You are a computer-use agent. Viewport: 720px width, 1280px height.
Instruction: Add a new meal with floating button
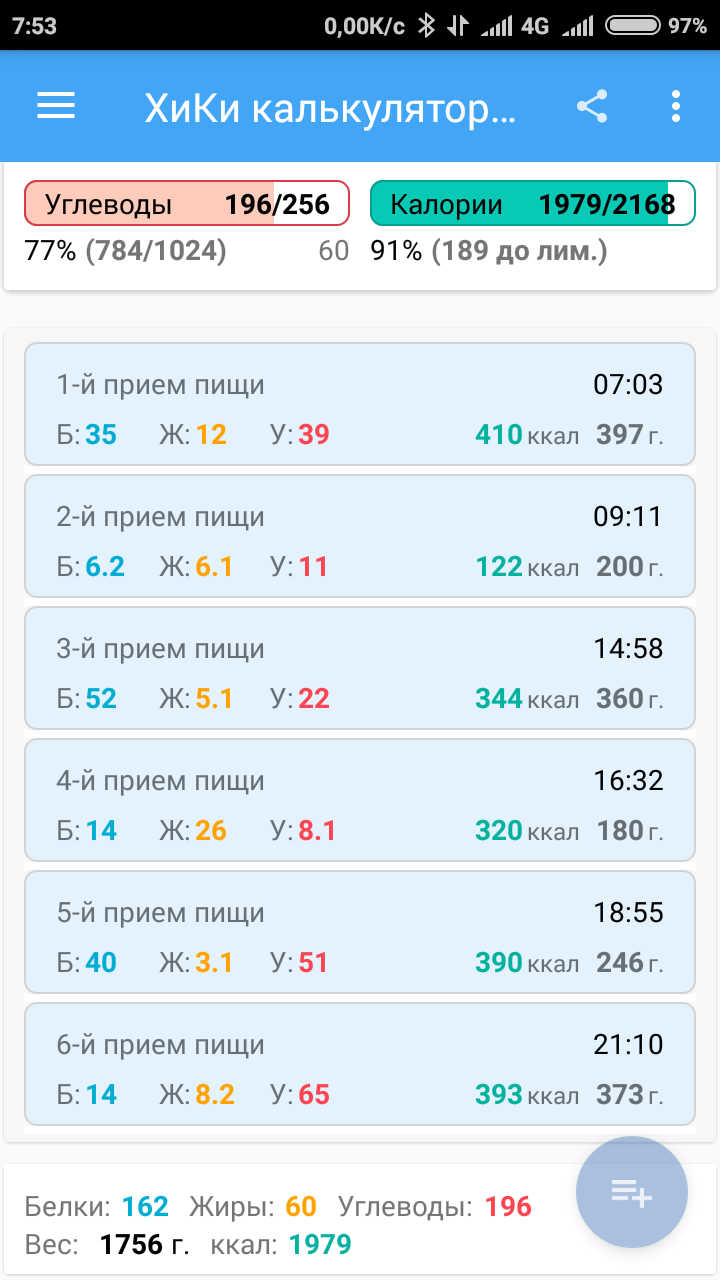(632, 1192)
